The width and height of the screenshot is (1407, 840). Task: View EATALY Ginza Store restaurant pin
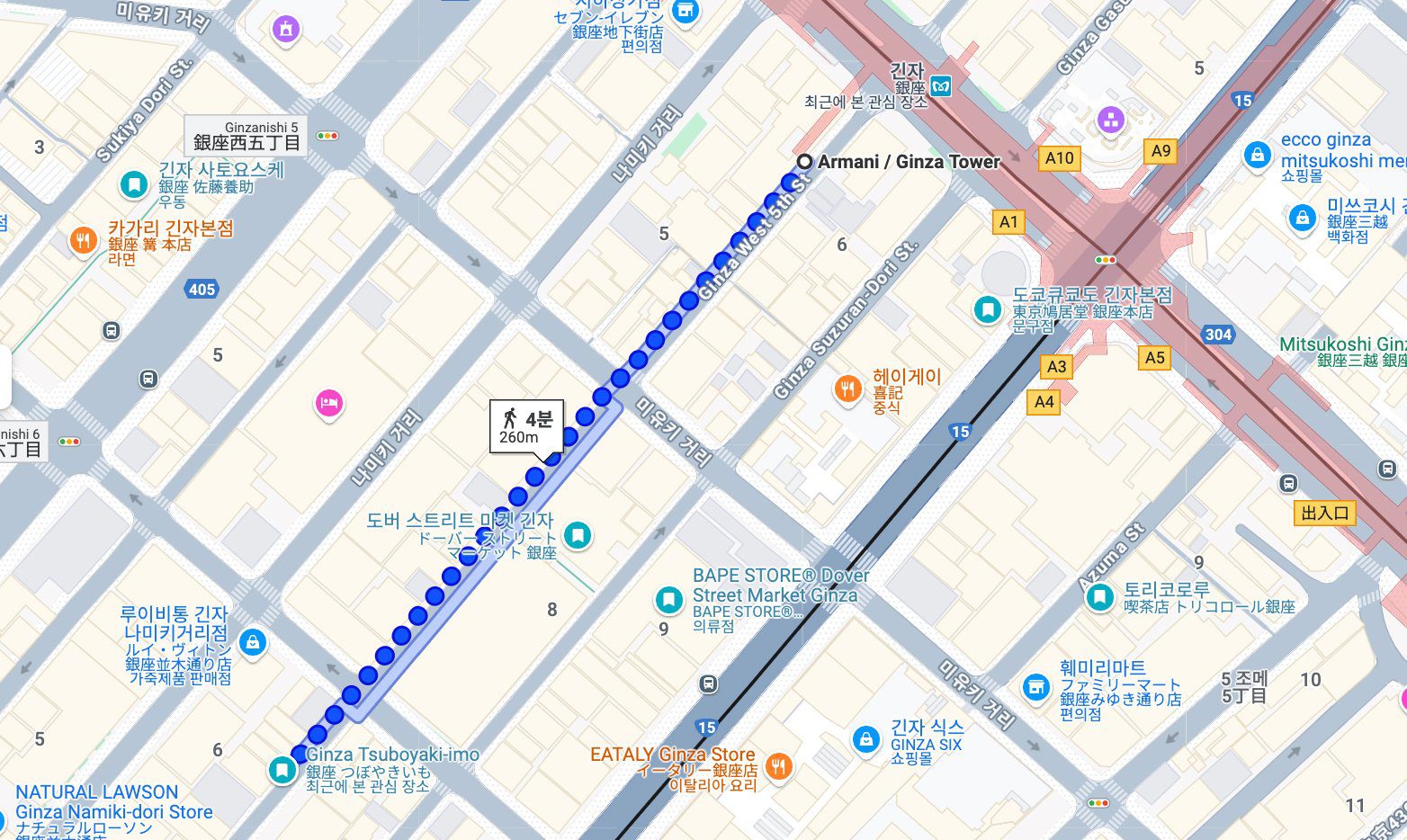(778, 766)
